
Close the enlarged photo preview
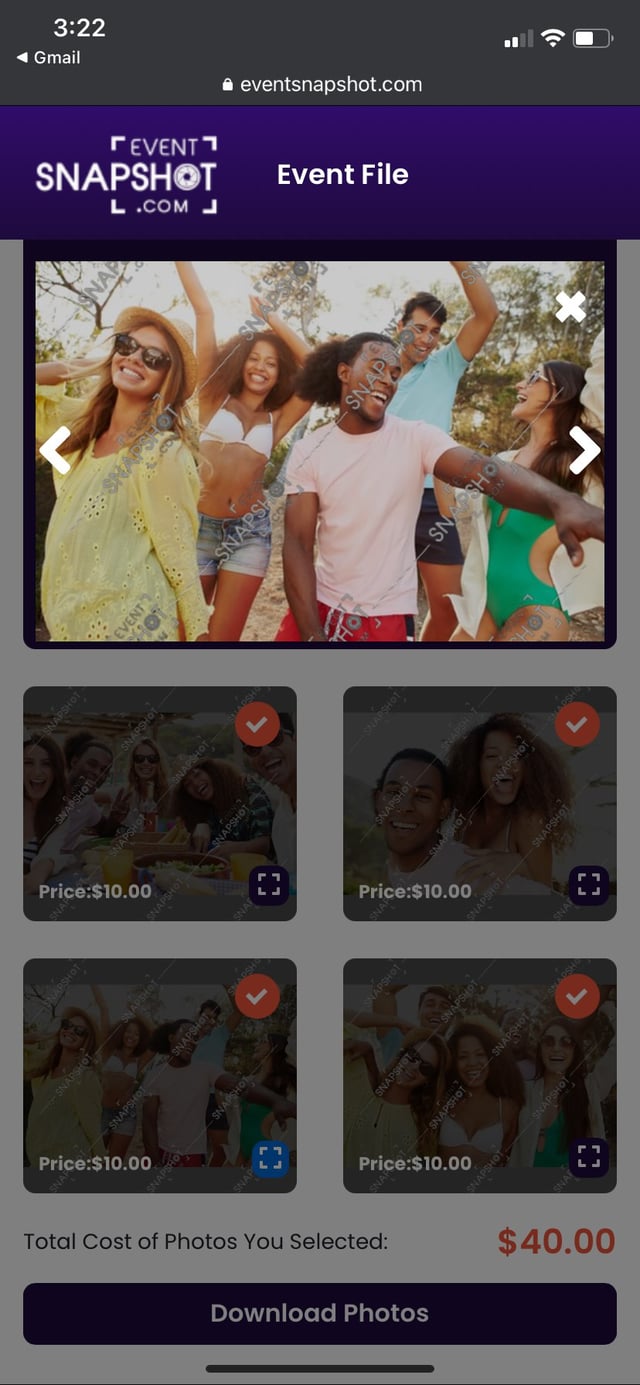[x=570, y=306]
